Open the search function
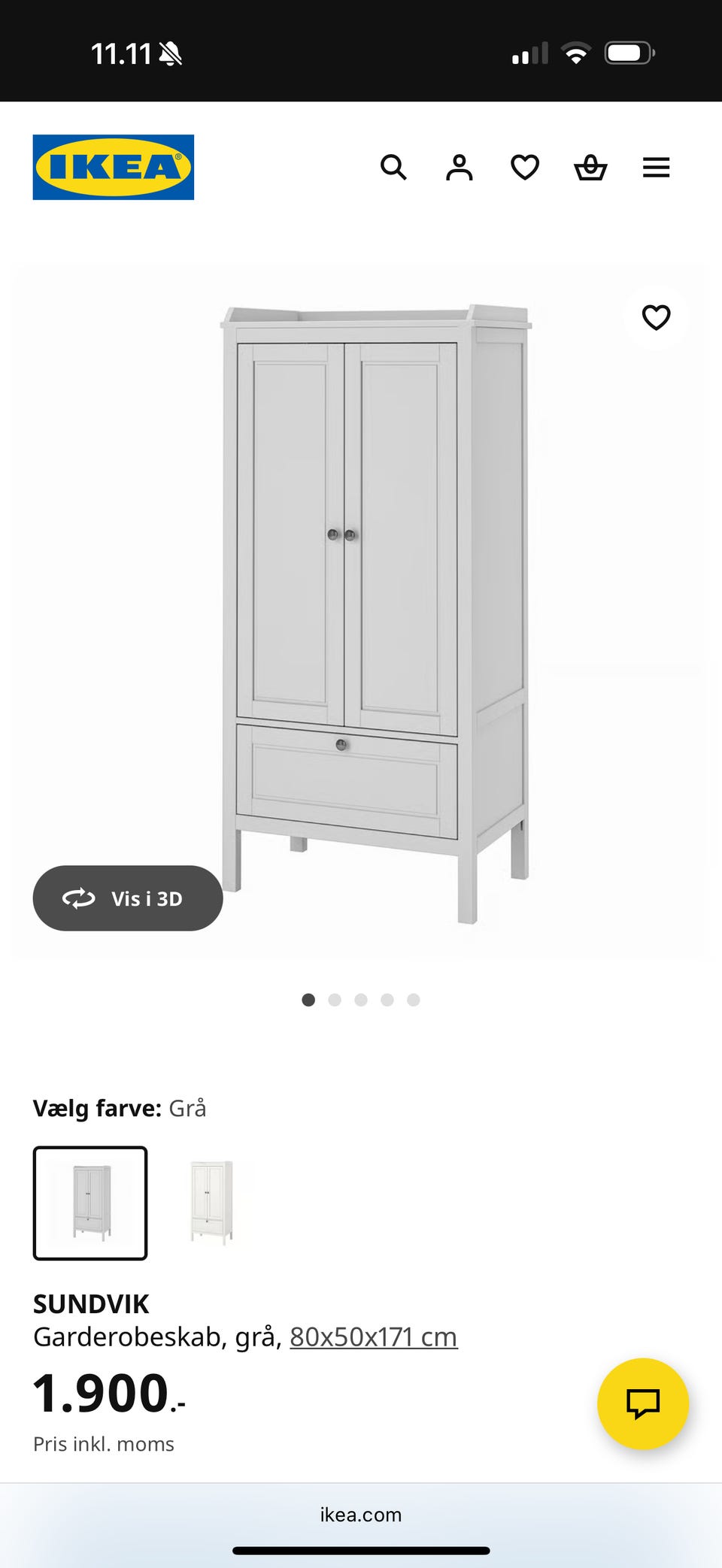The height and width of the screenshot is (1568, 722). (x=394, y=168)
